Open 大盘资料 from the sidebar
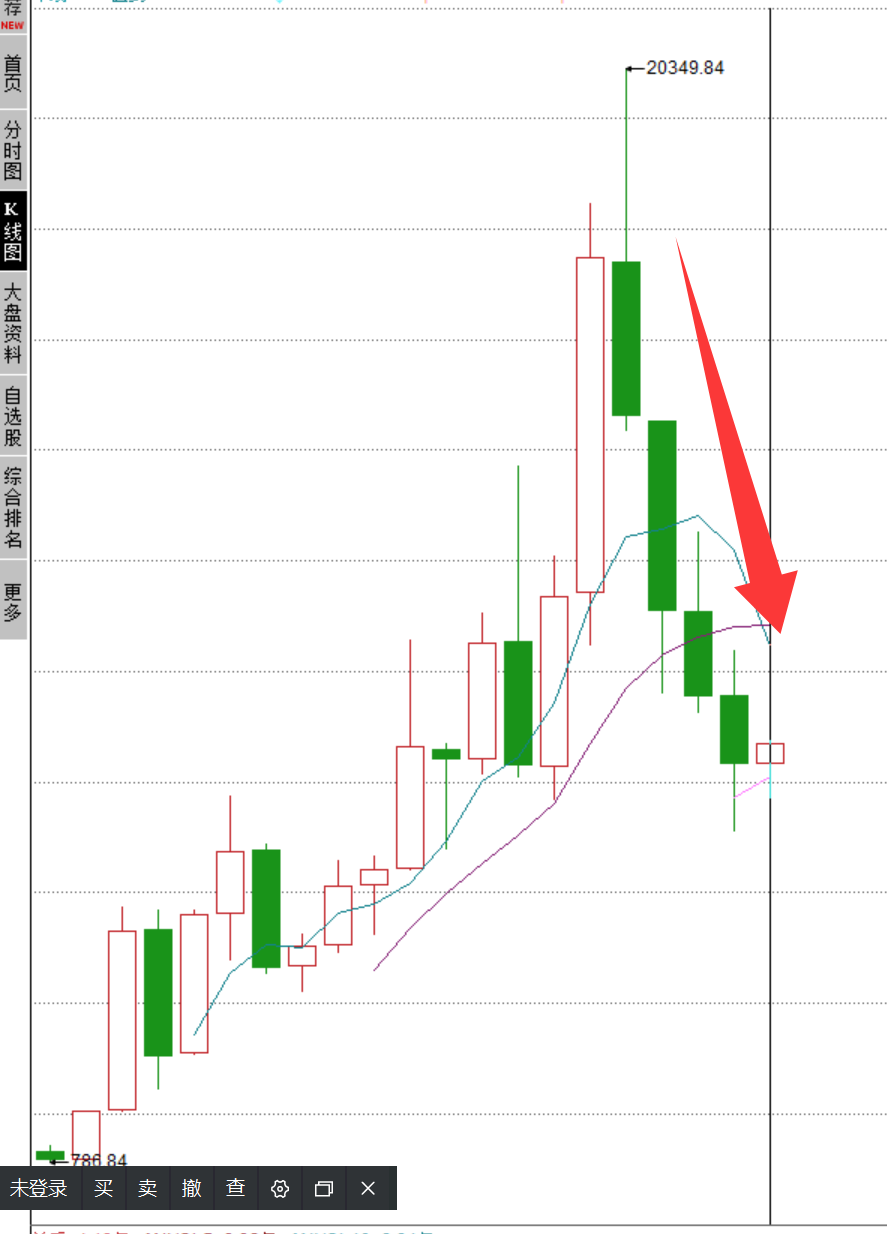The width and height of the screenshot is (887, 1234). point(13,323)
